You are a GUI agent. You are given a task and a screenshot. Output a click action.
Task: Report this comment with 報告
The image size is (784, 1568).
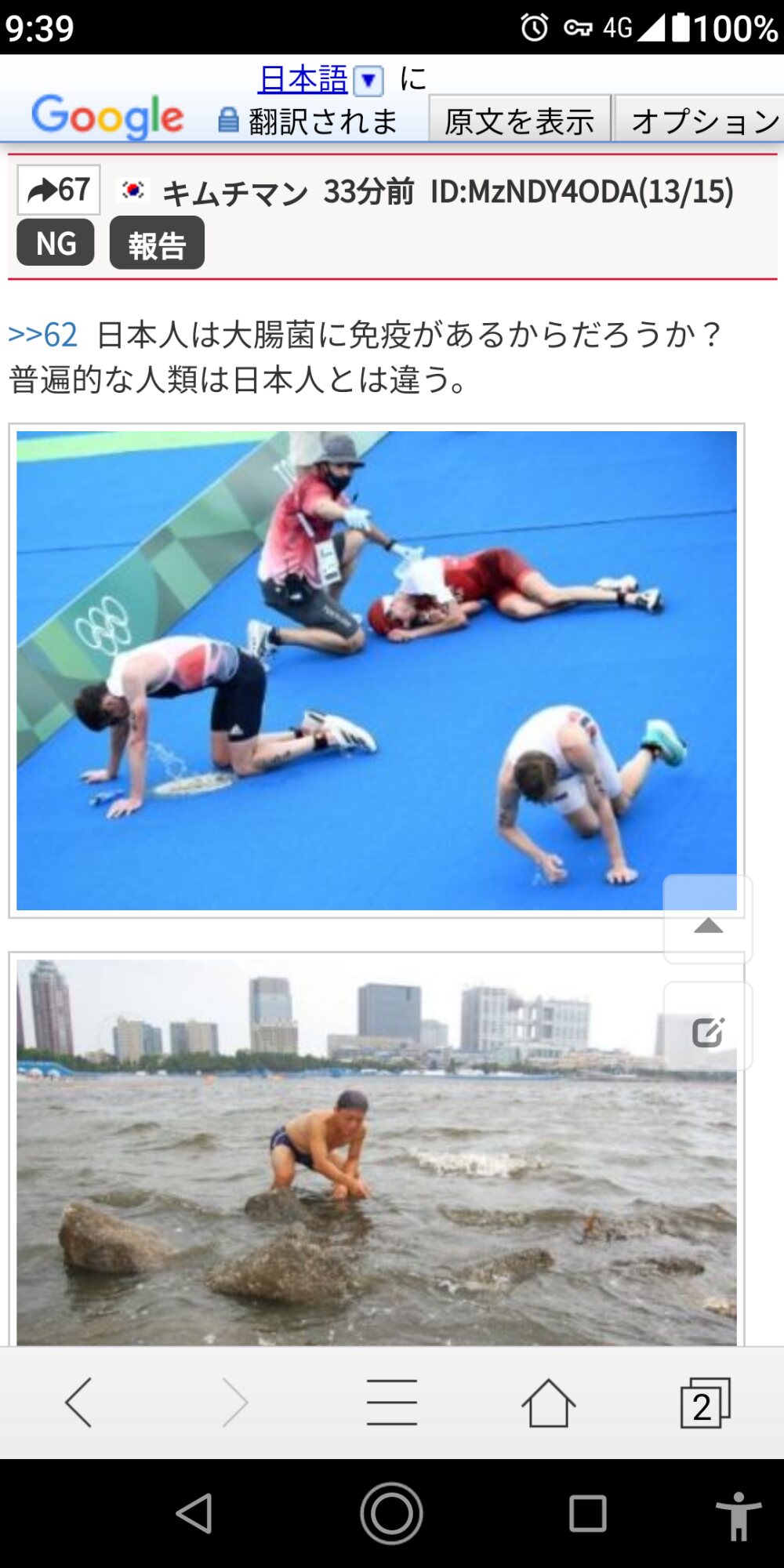point(157,244)
